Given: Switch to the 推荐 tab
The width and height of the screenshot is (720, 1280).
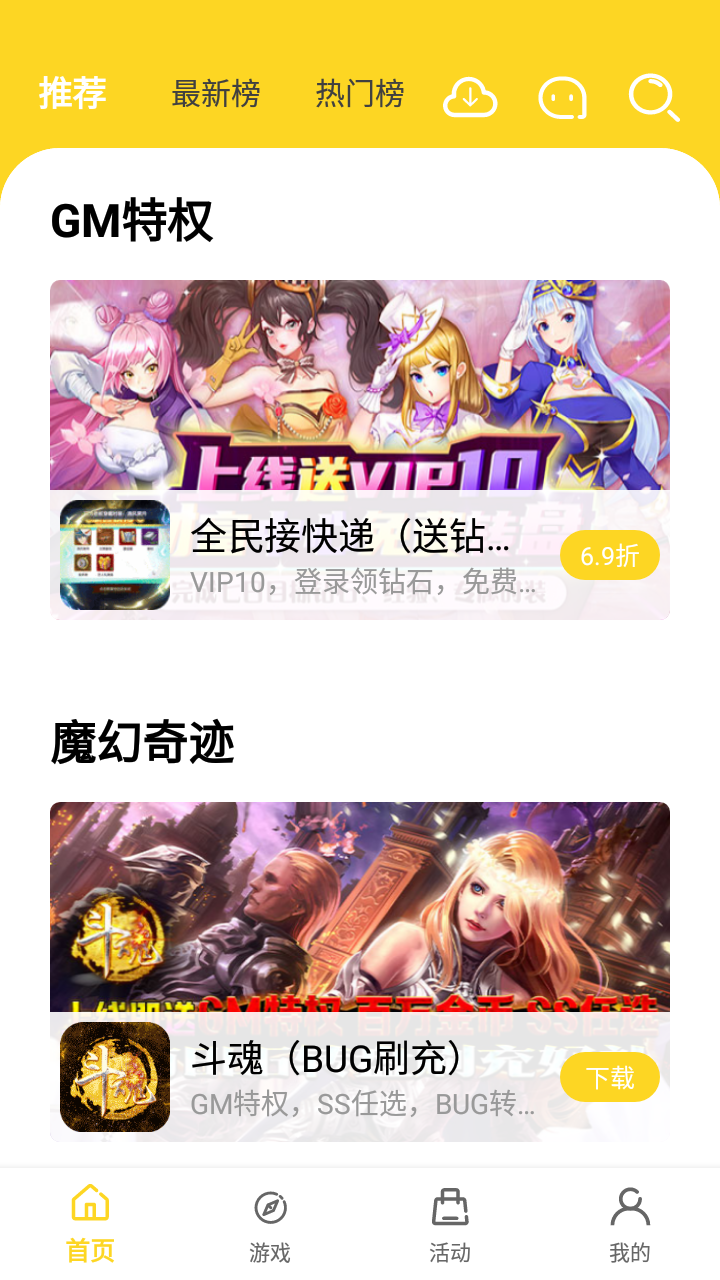Looking at the screenshot, I should [x=73, y=93].
